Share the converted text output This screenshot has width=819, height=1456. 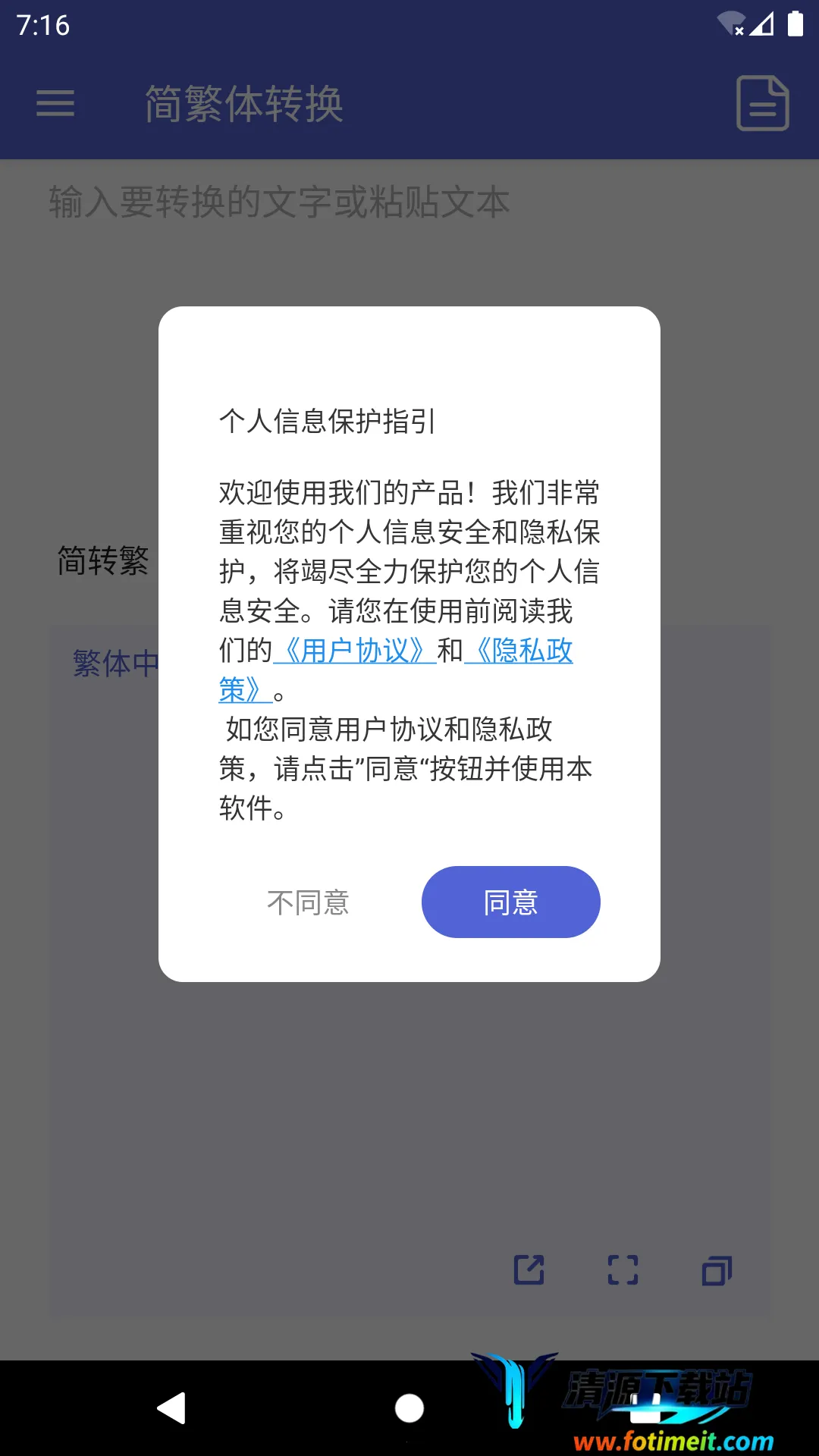pyautogui.click(x=529, y=1269)
